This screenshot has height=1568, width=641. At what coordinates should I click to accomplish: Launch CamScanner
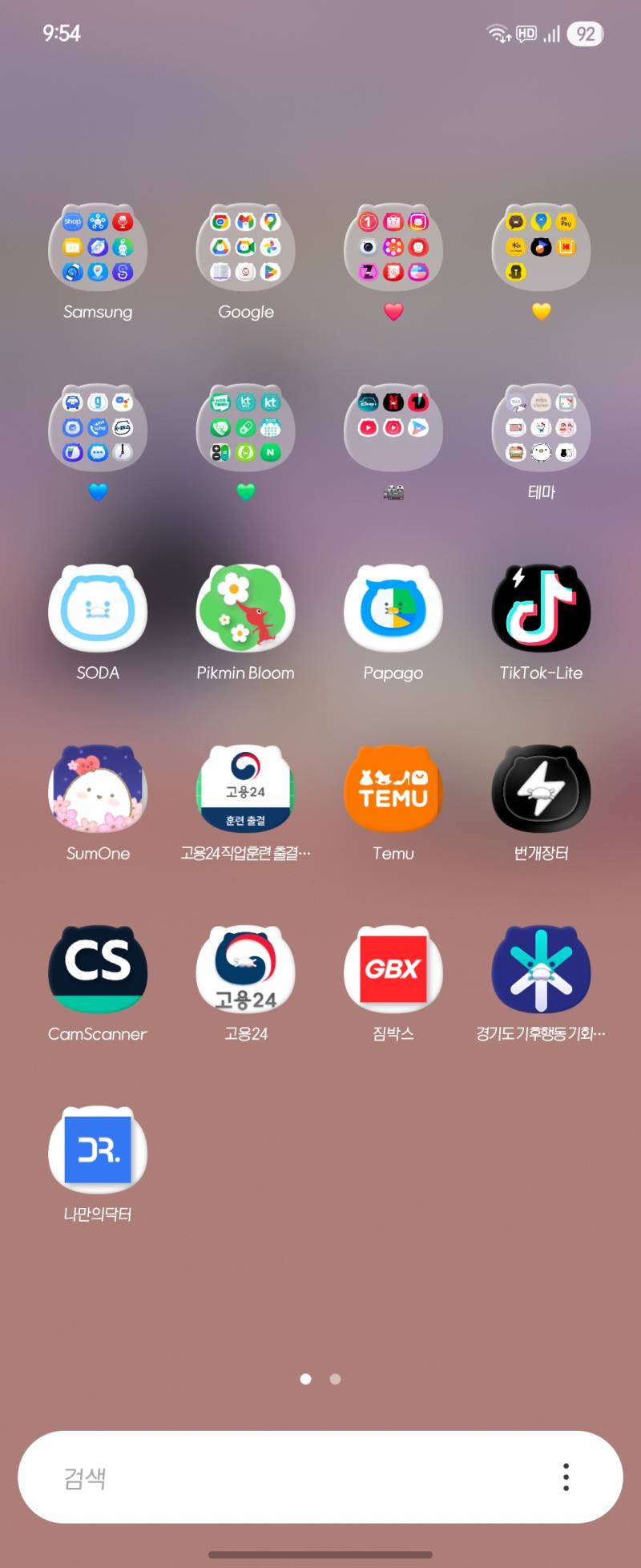coord(98,969)
